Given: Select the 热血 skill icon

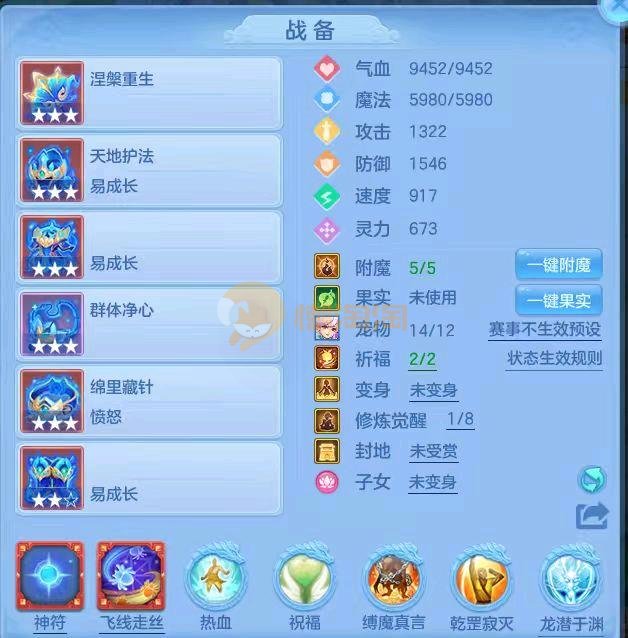Looking at the screenshot, I should (x=216, y=579).
